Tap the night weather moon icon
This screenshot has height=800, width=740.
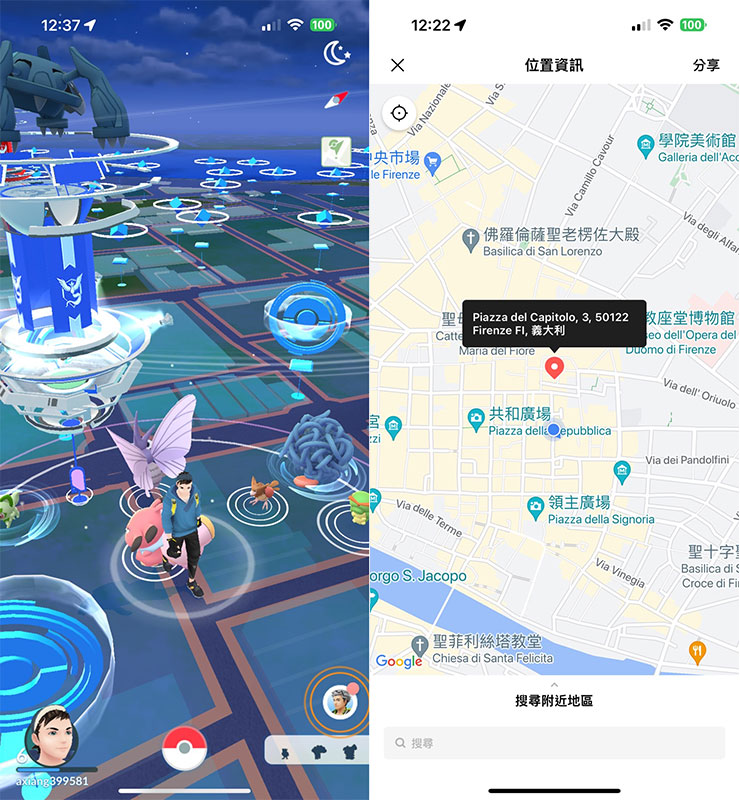point(337,52)
